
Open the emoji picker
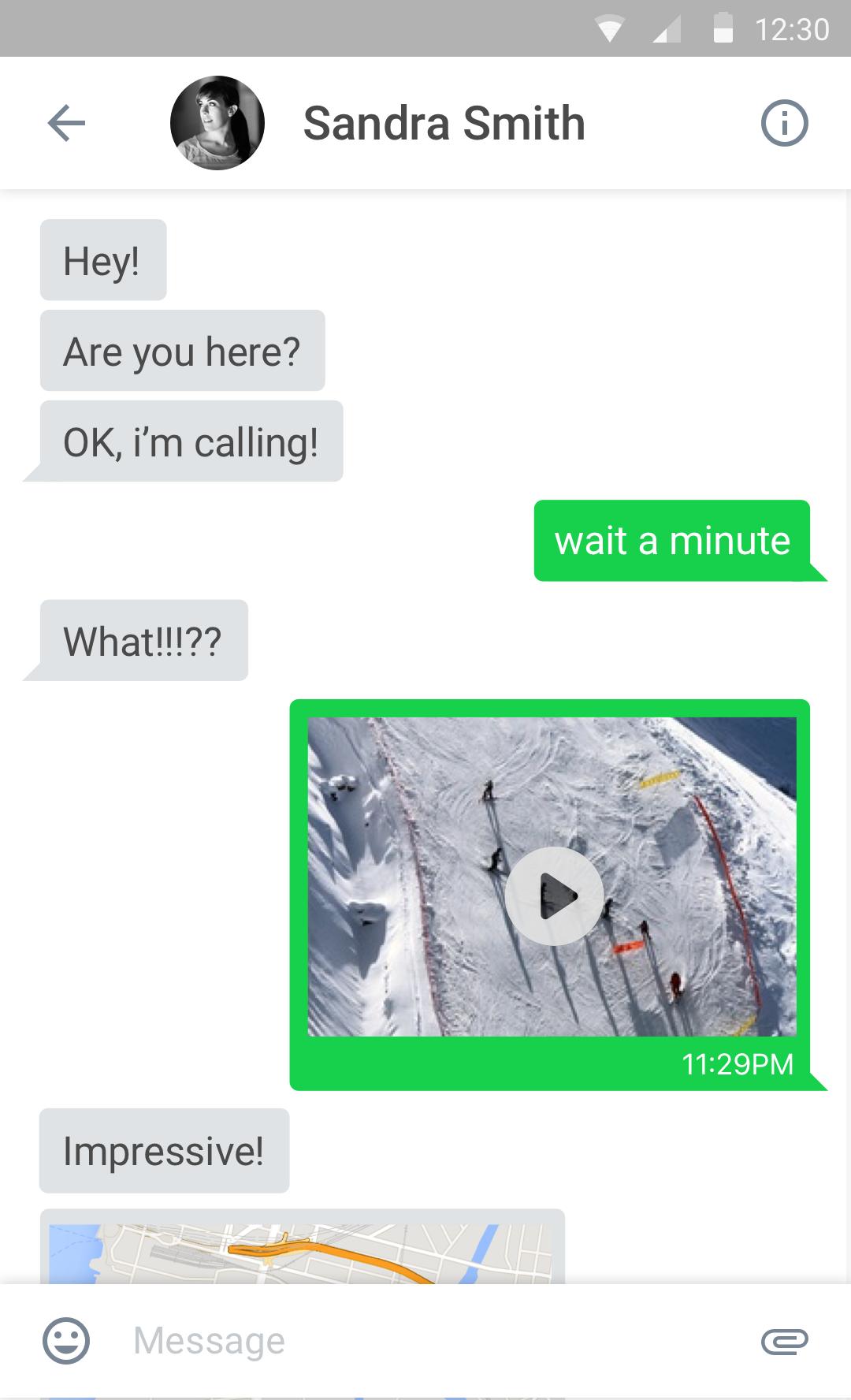(66, 1341)
